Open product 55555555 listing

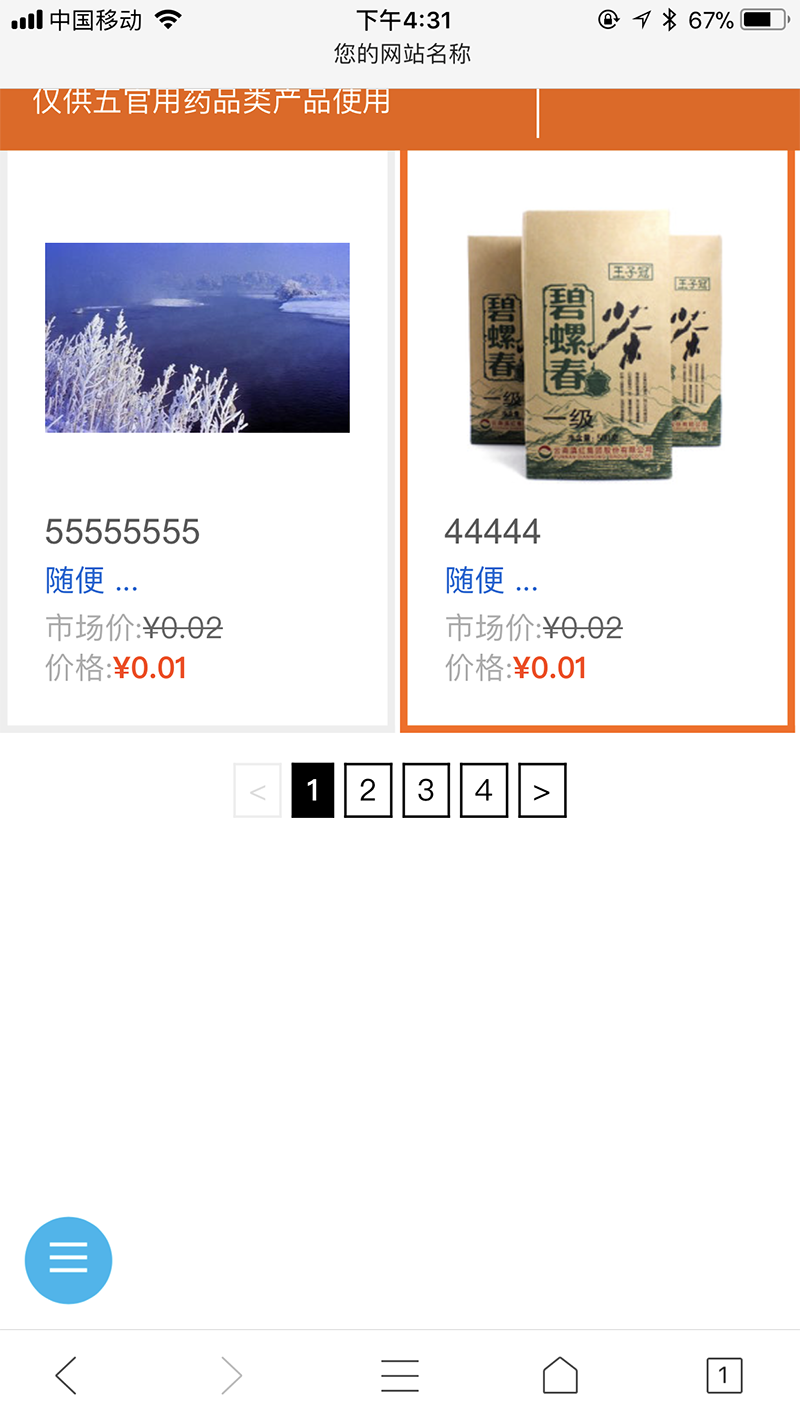(124, 532)
